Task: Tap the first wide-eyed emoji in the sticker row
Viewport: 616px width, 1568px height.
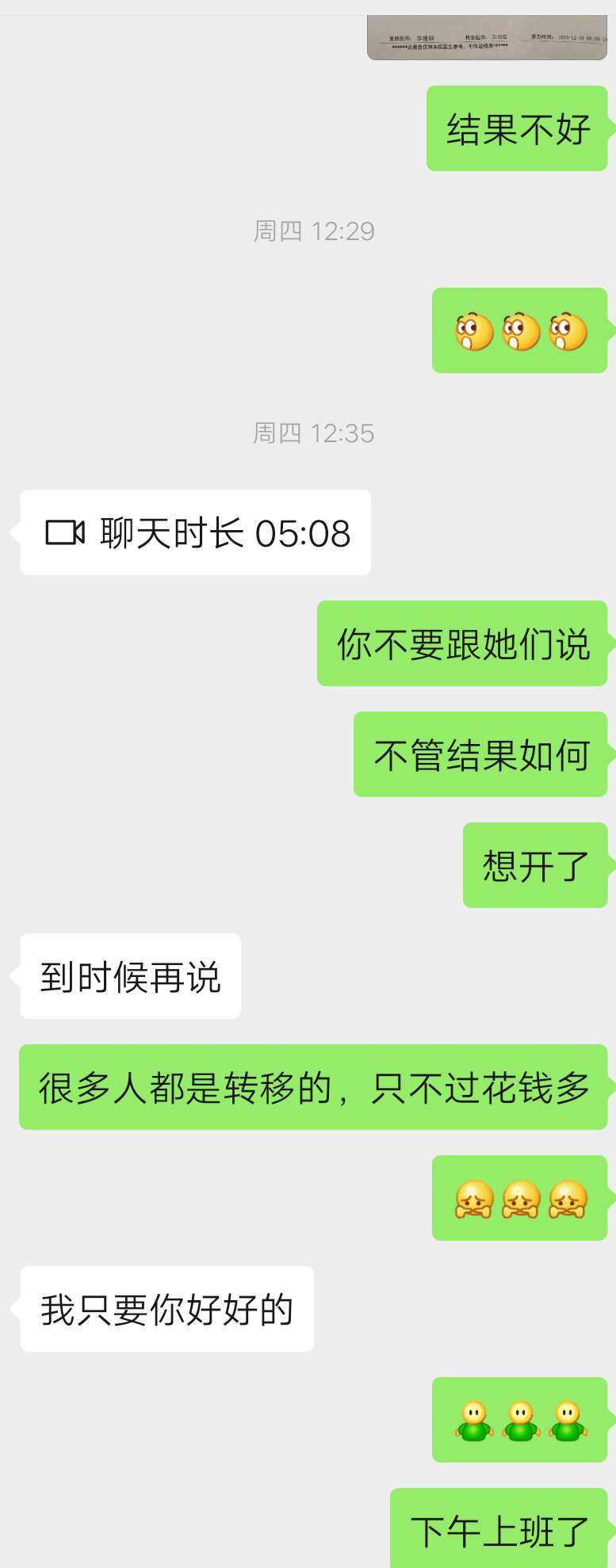Action: pos(473,331)
